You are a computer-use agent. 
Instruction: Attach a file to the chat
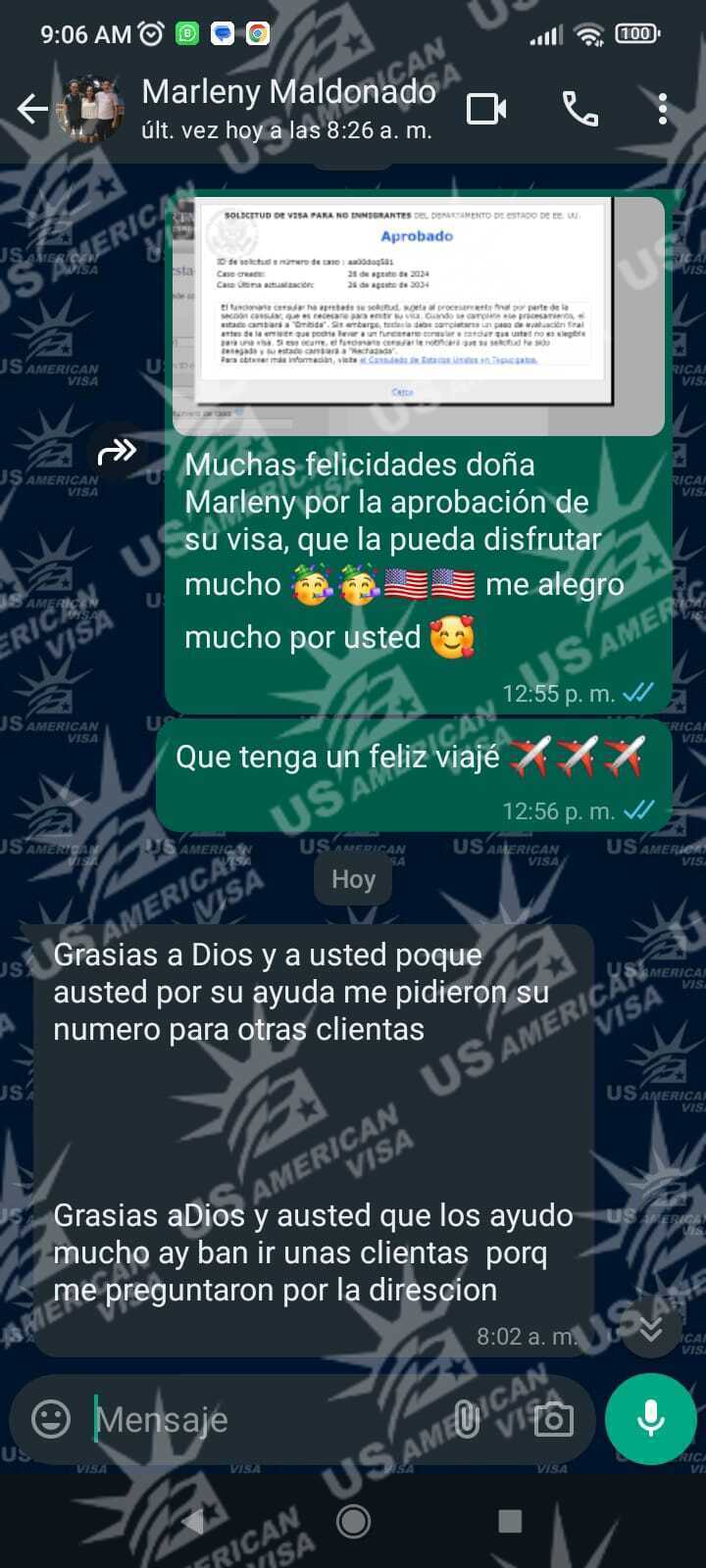(x=467, y=1419)
